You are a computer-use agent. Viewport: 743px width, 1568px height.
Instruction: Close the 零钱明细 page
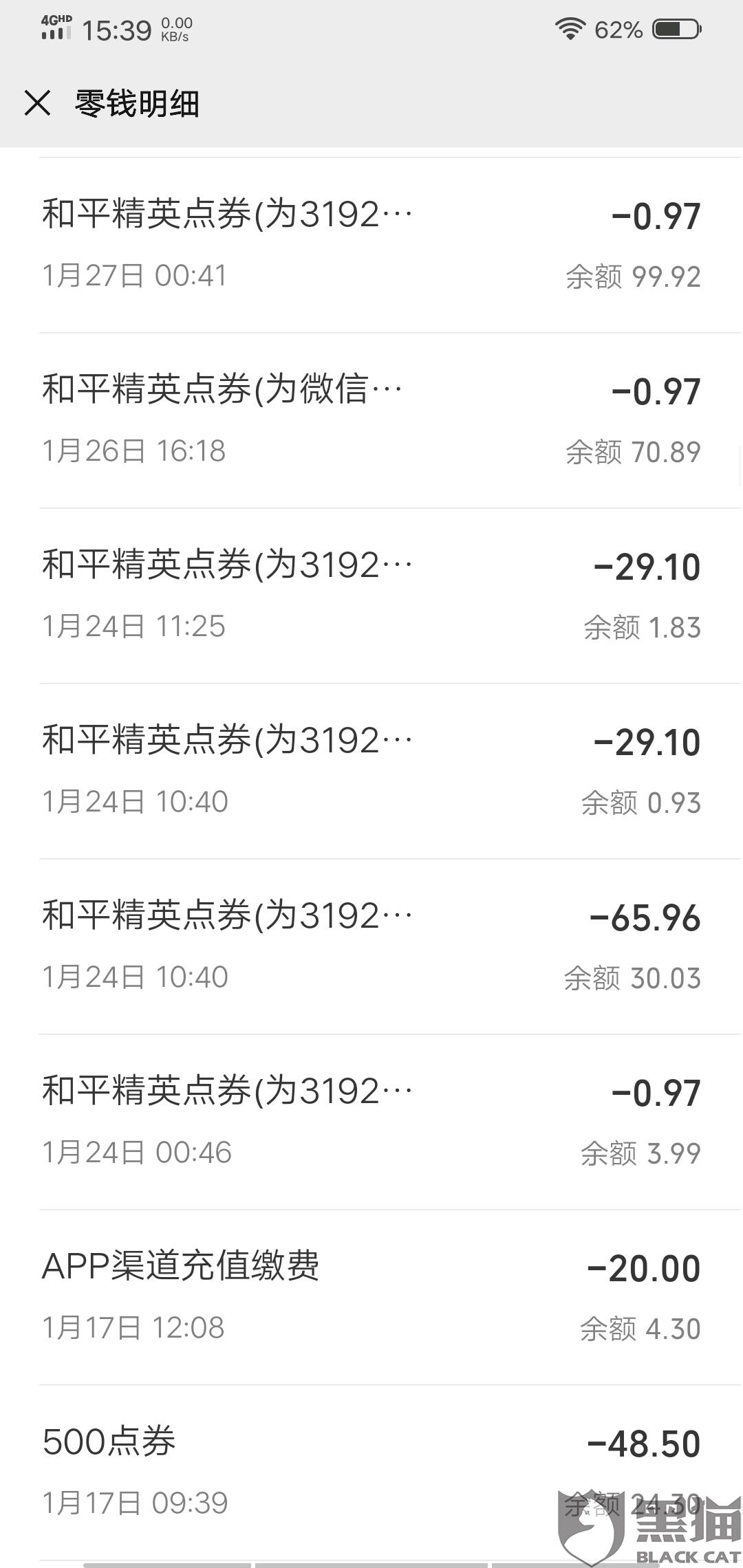coord(37,103)
